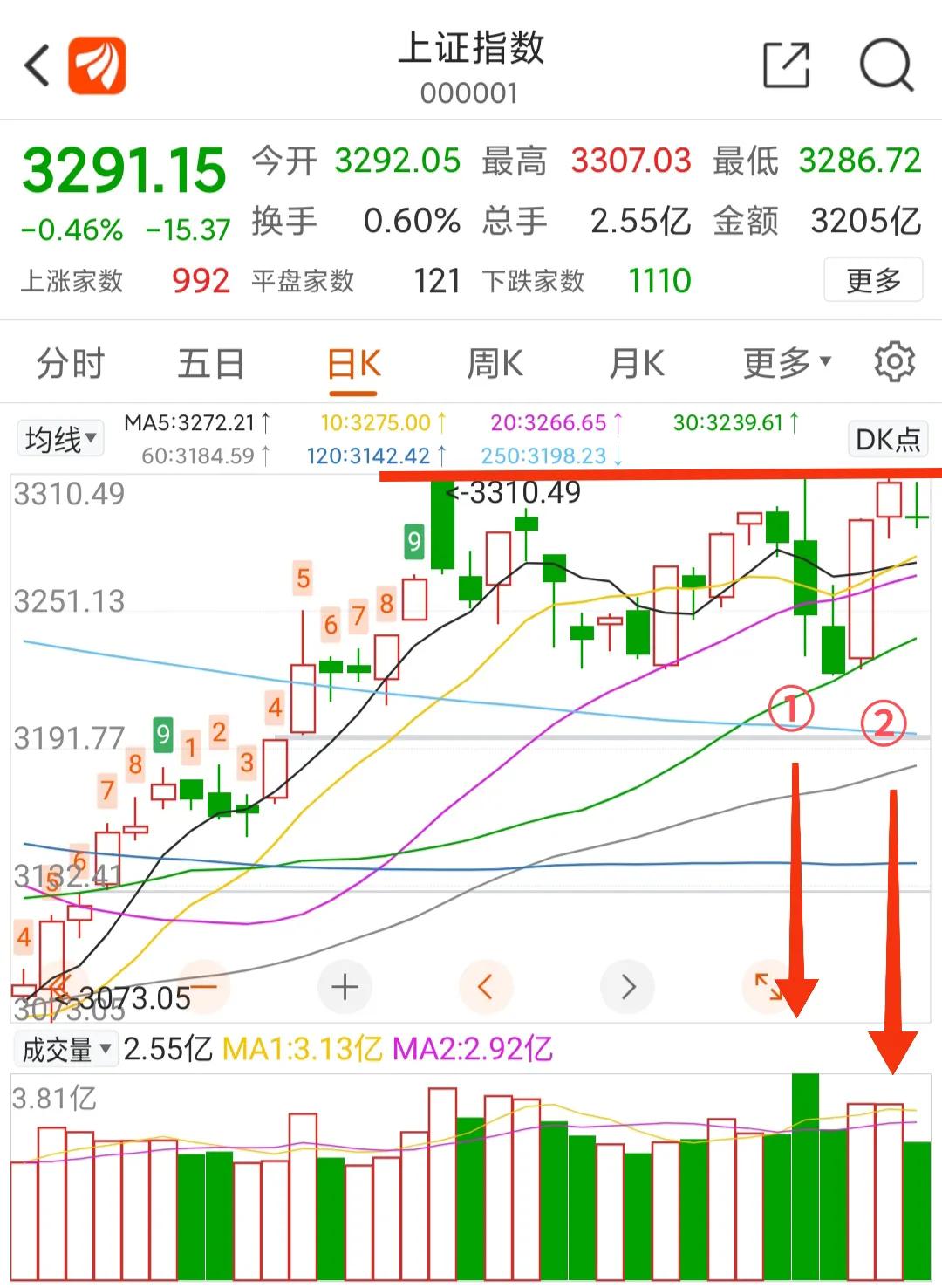The width and height of the screenshot is (942, 1288).
Task: Move chart left with the left arrow
Action: point(486,987)
